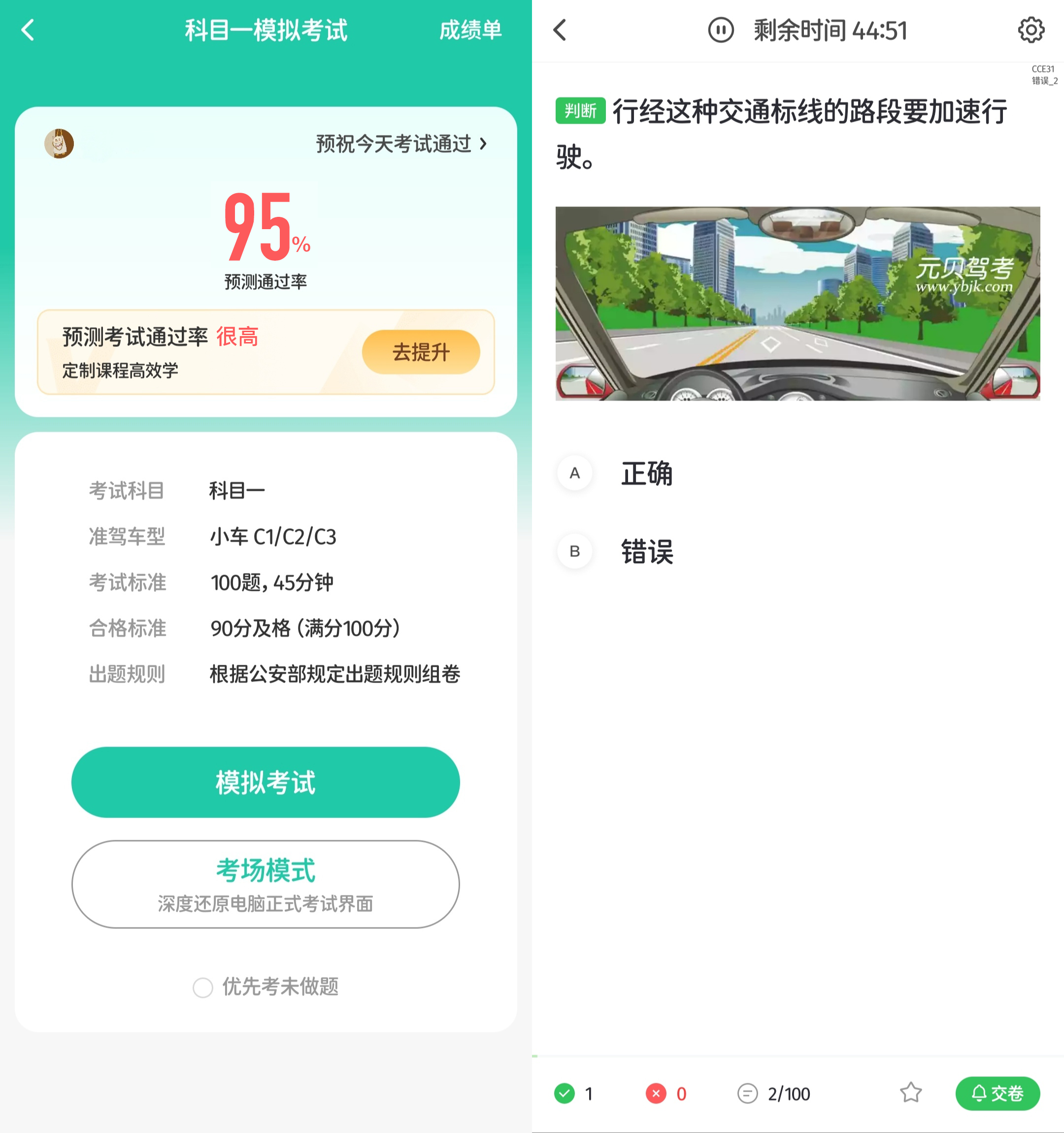
Task: Open the 预祝今天考试通过 banner
Action: pyautogui.click(x=401, y=143)
